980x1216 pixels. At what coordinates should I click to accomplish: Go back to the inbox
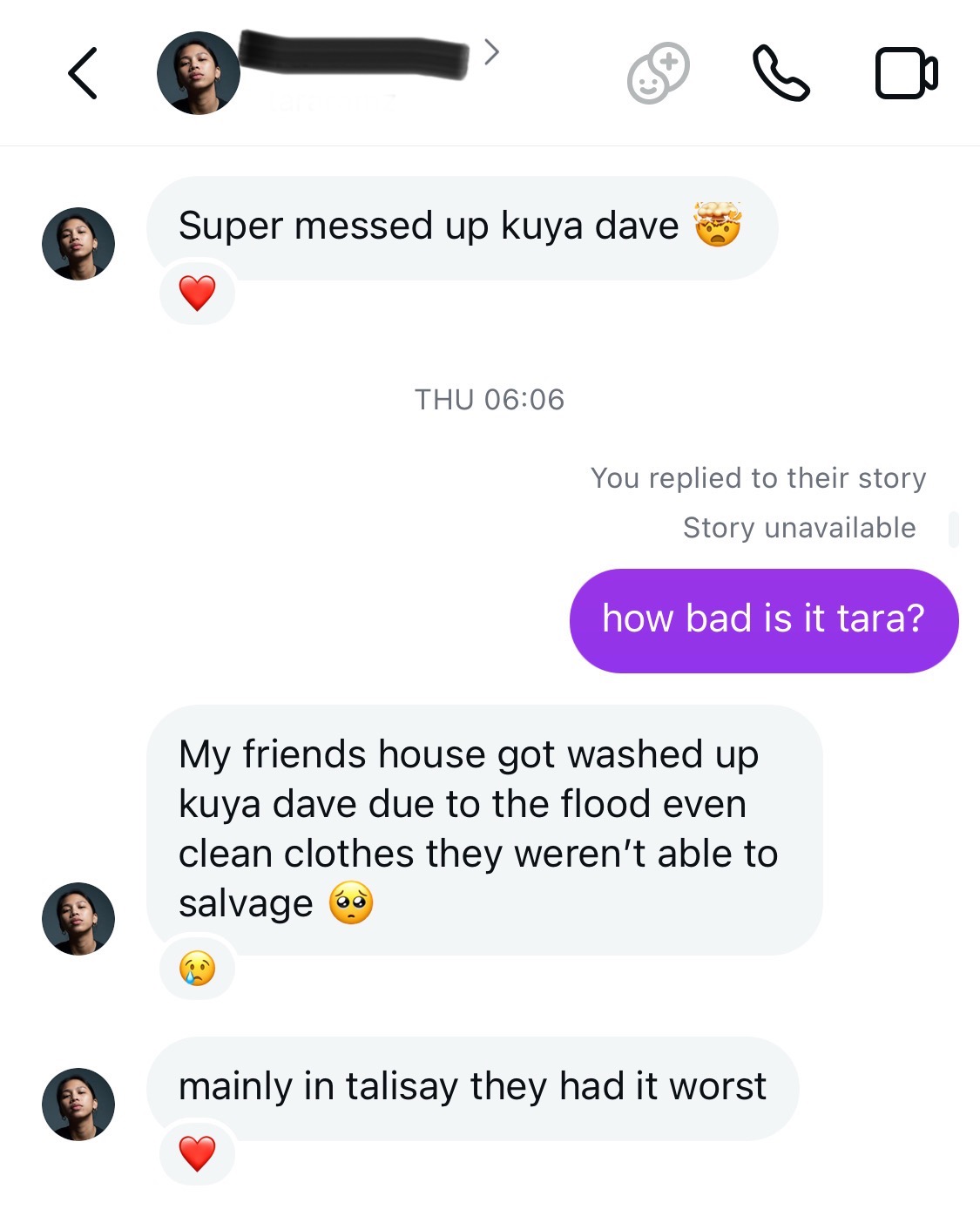pos(83,73)
